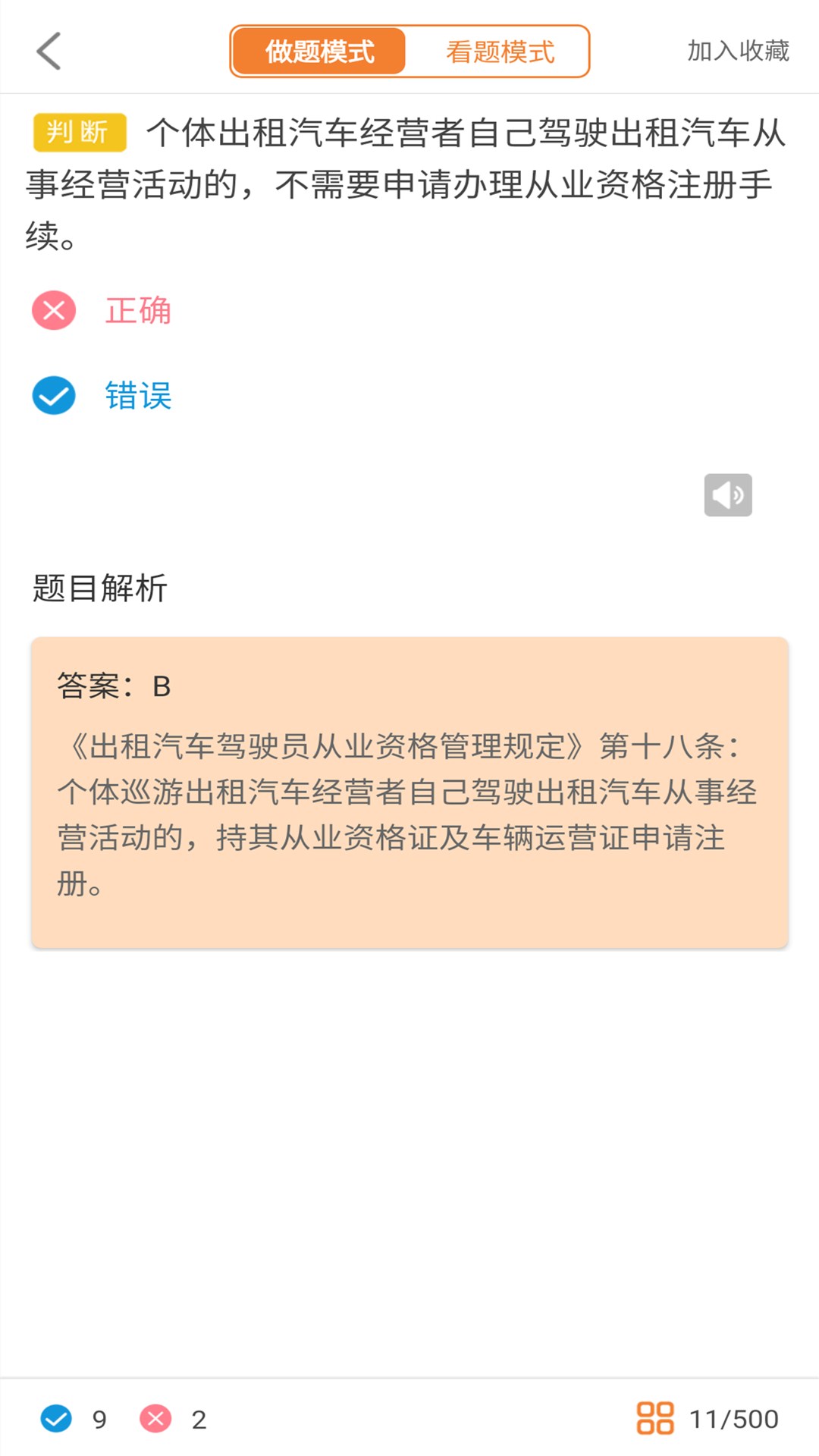This screenshot has height=1456, width=819.
Task: Switch to 看题模式 mode
Action: pos(501,51)
